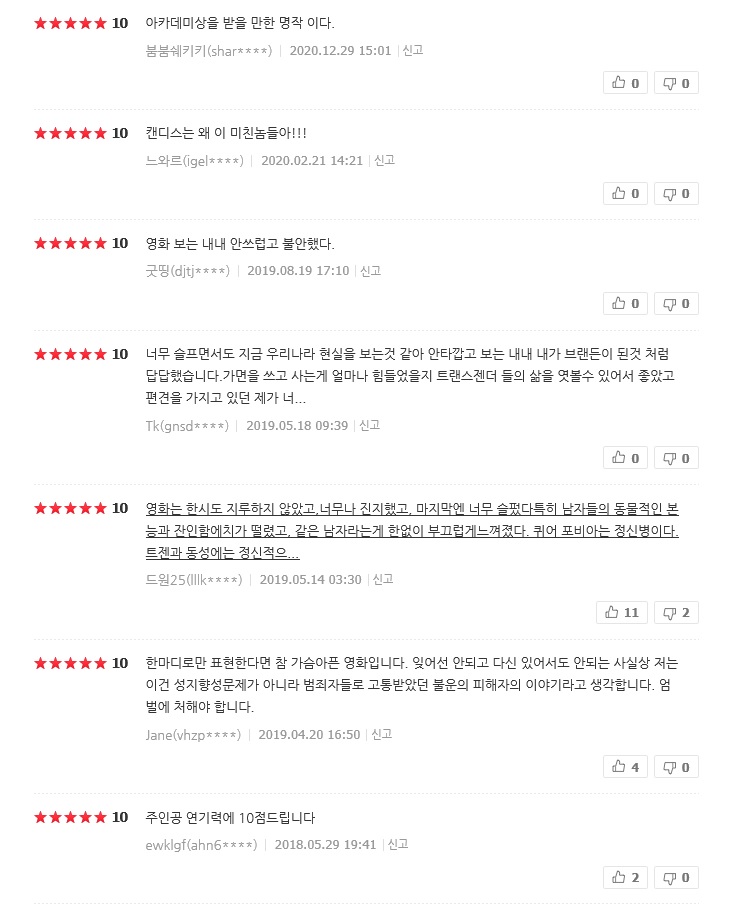Image resolution: width=747 pixels, height=907 pixels.
Task: Like the review by 느와르
Action: coord(625,193)
